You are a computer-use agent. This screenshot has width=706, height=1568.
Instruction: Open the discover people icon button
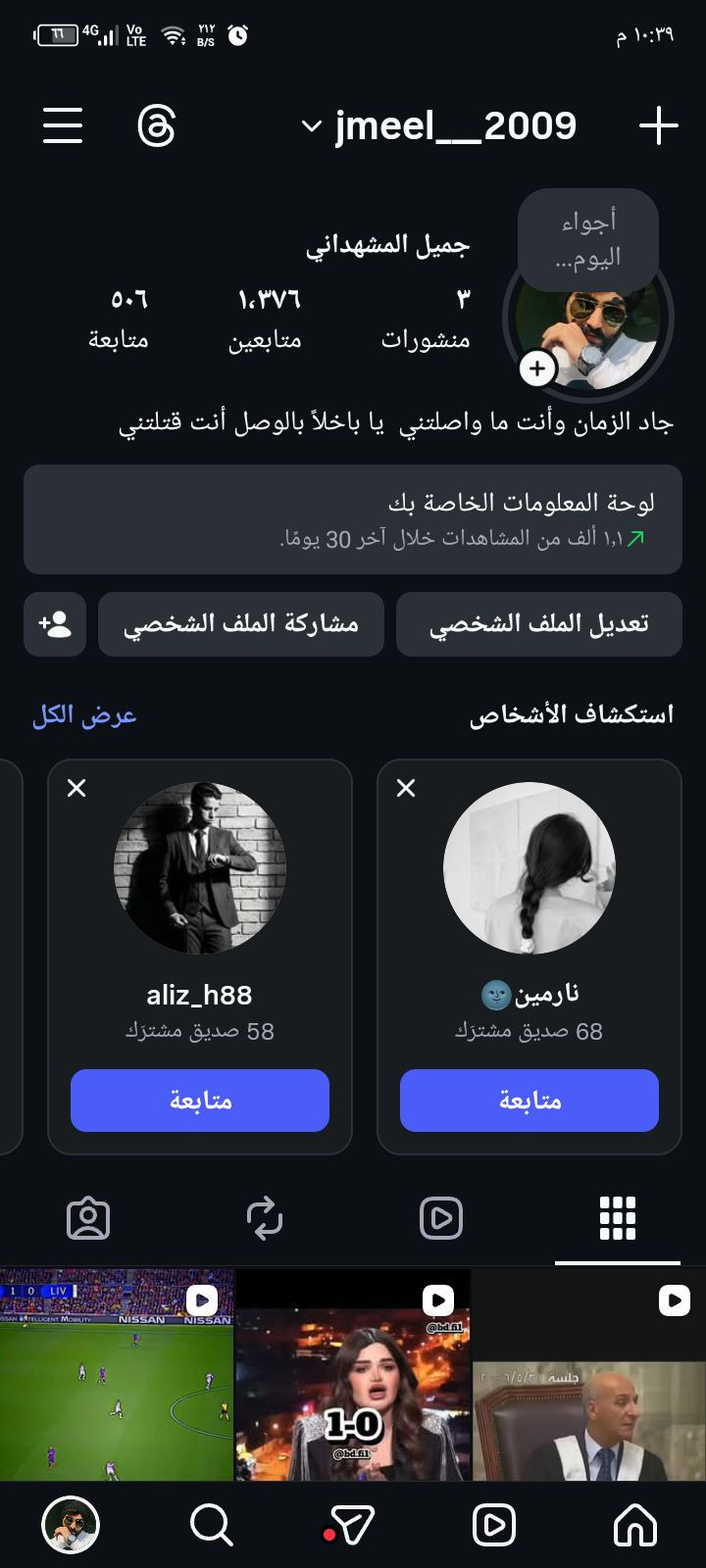55,624
